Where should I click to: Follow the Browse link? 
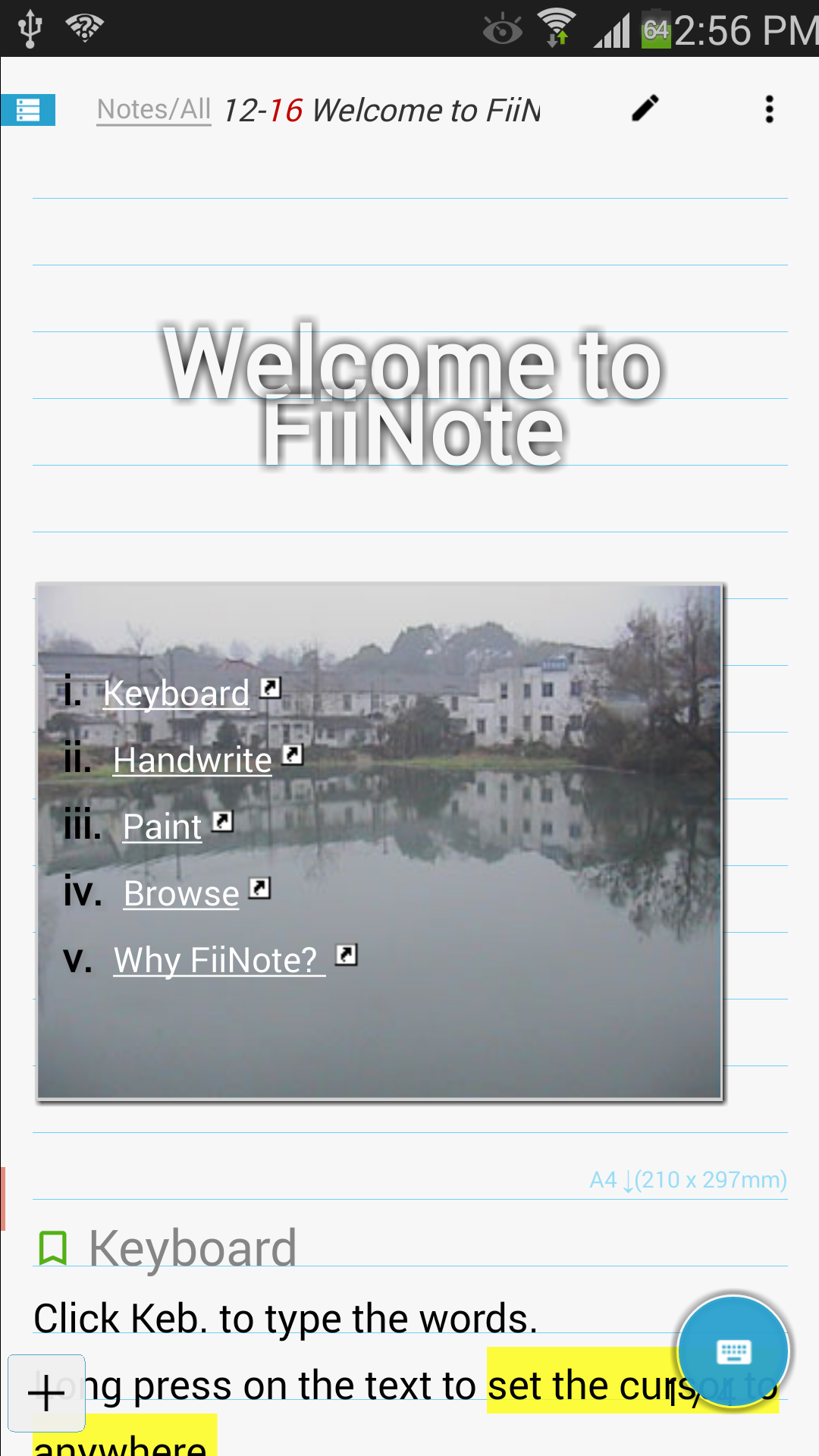pos(180,893)
